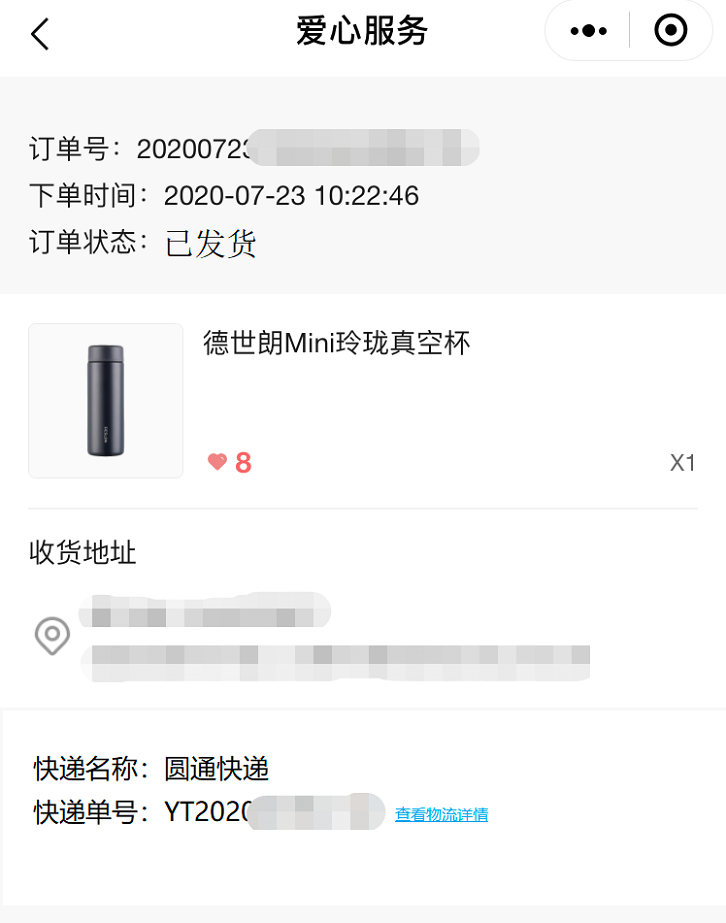726x923 pixels.
Task: Open the 查看物流详情 logistics link
Action: pyautogui.click(x=441, y=815)
